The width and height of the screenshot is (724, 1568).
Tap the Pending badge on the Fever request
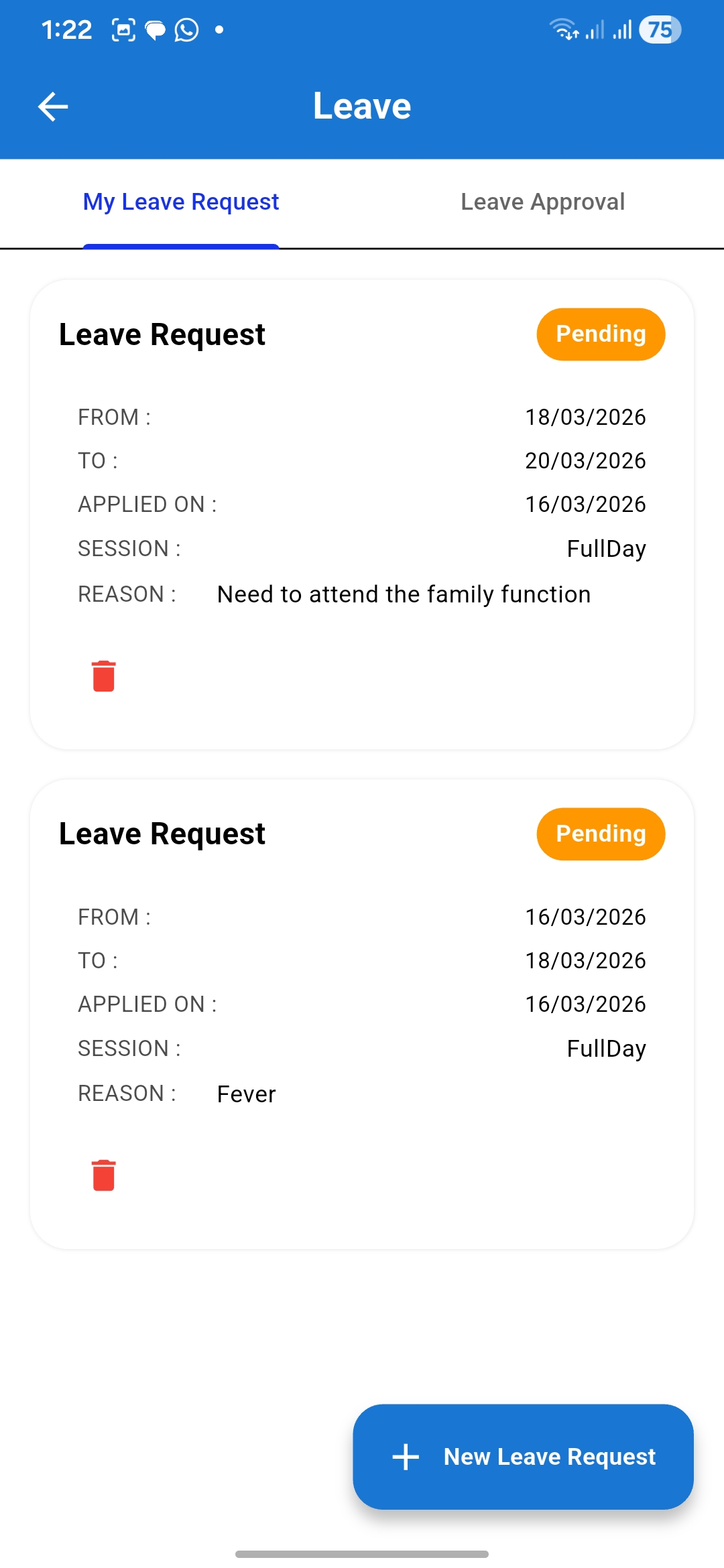600,833
